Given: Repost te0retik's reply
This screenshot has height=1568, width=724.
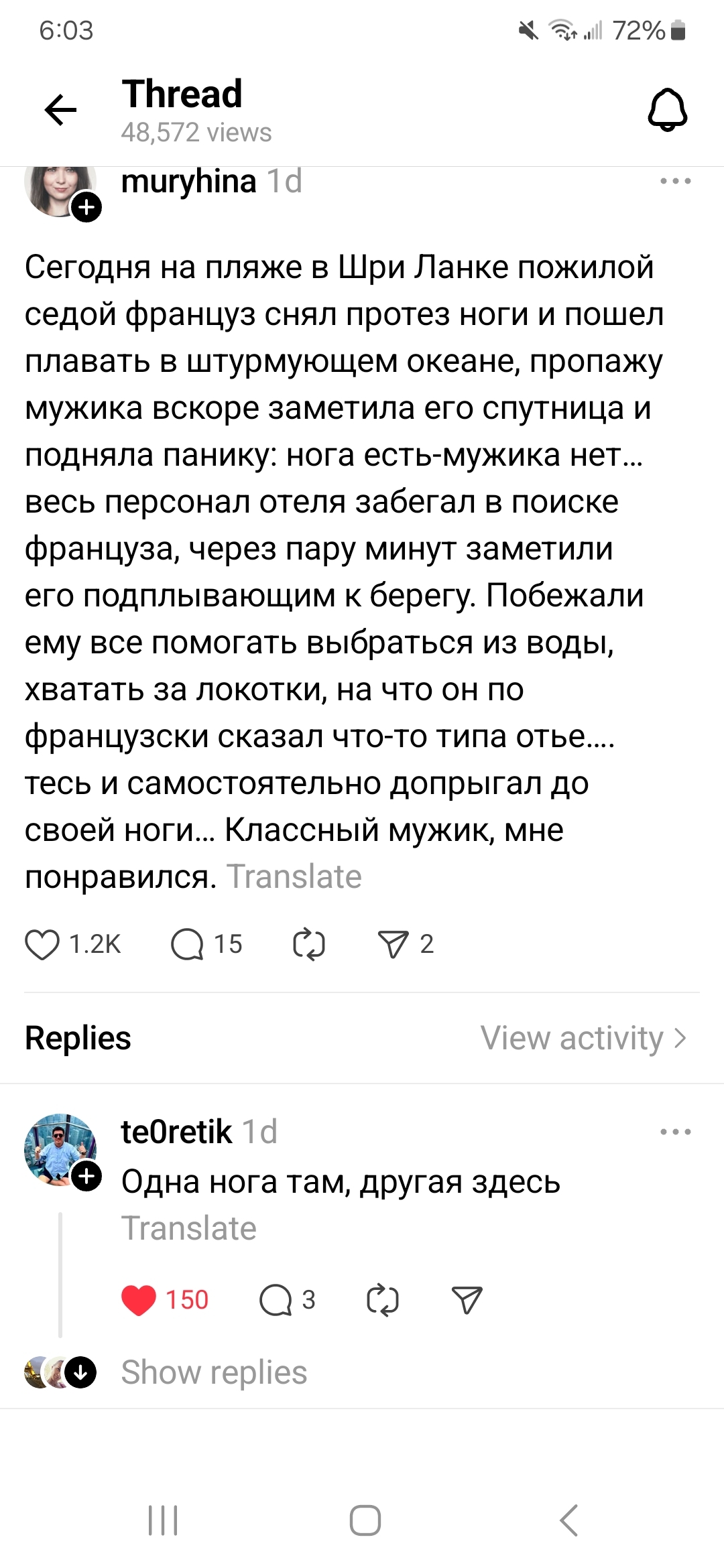Looking at the screenshot, I should pyautogui.click(x=383, y=1300).
